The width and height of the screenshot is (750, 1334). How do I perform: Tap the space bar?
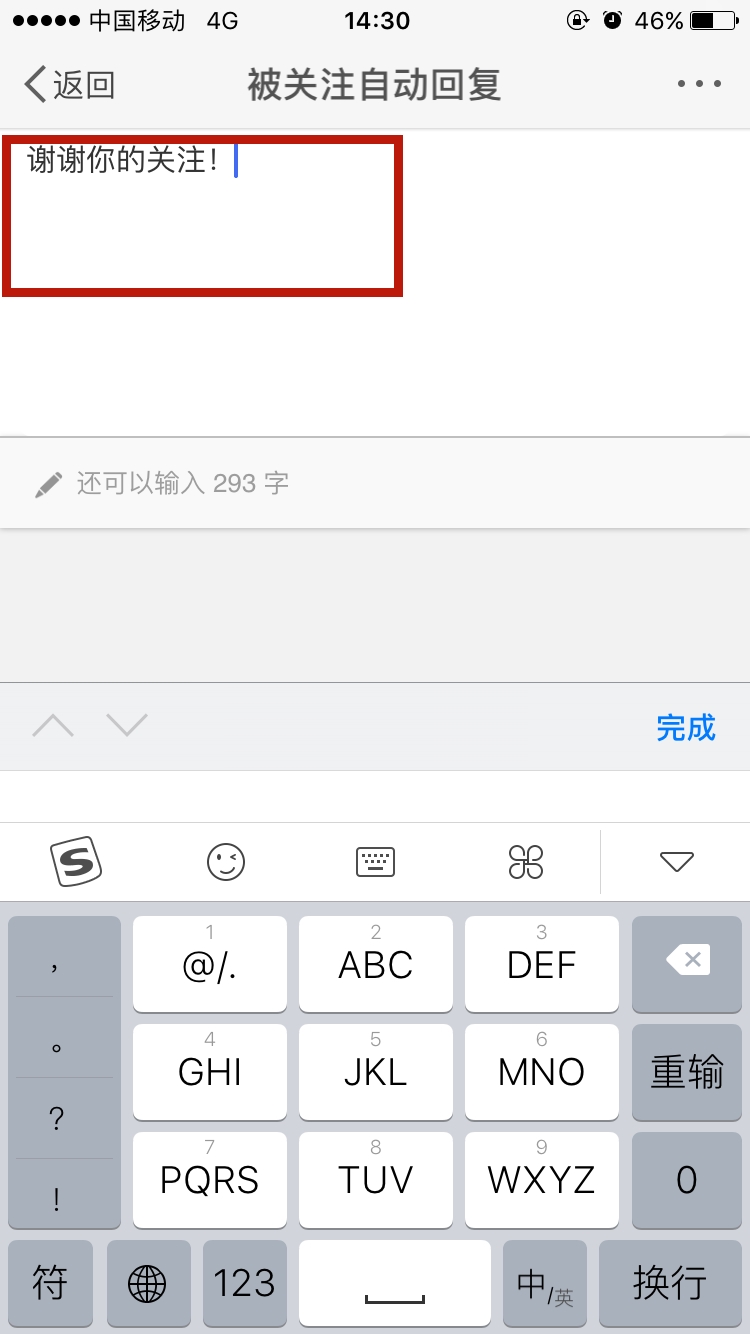pyautogui.click(x=395, y=1283)
